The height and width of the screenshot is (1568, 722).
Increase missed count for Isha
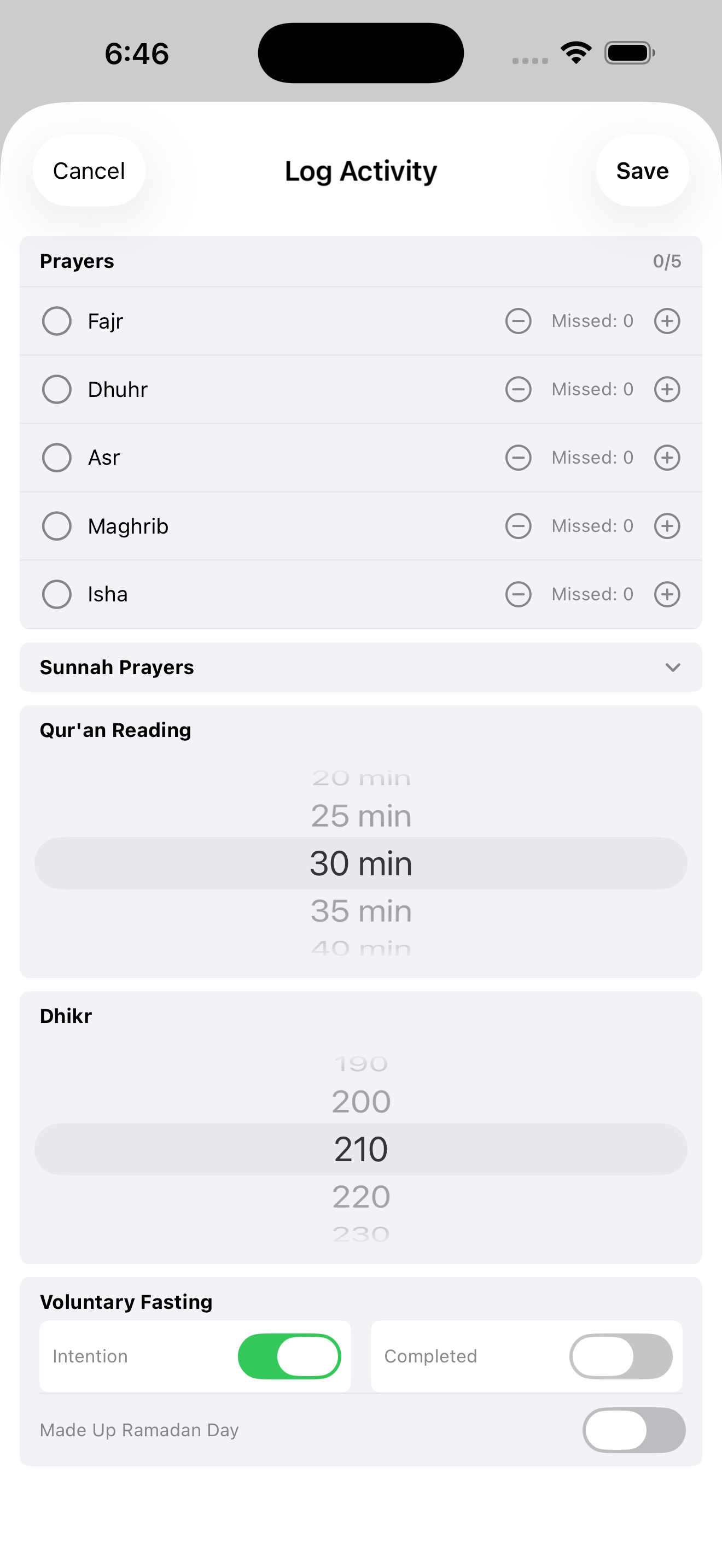pyautogui.click(x=667, y=594)
